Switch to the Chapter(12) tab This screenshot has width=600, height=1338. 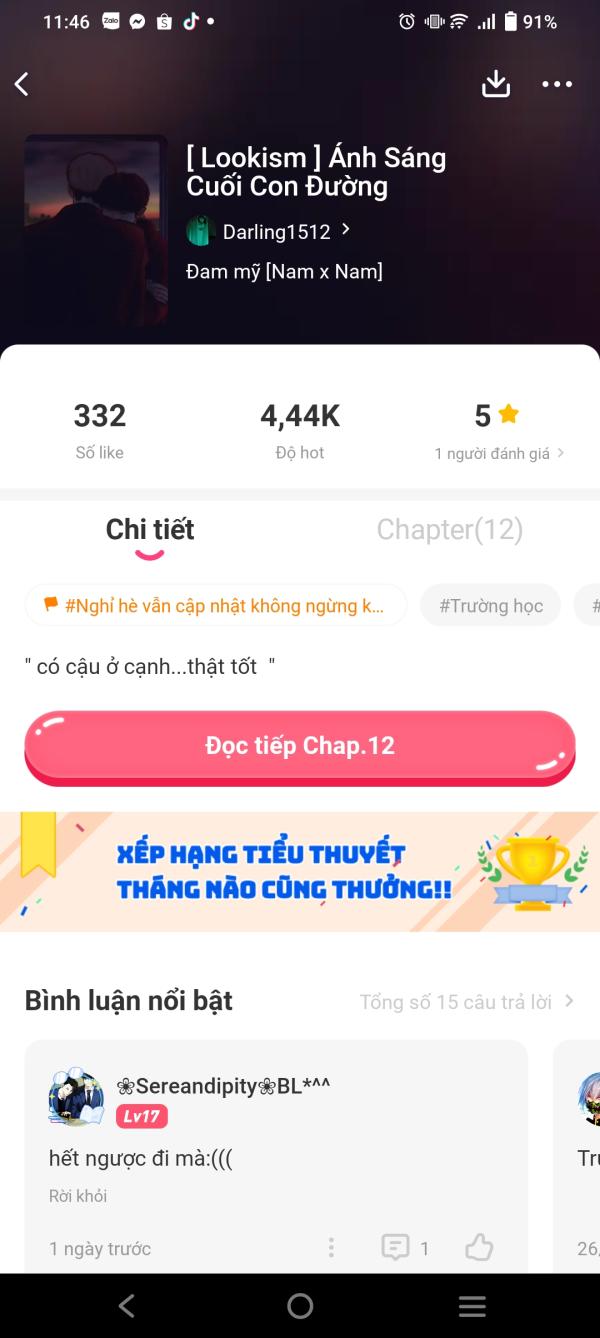449,529
